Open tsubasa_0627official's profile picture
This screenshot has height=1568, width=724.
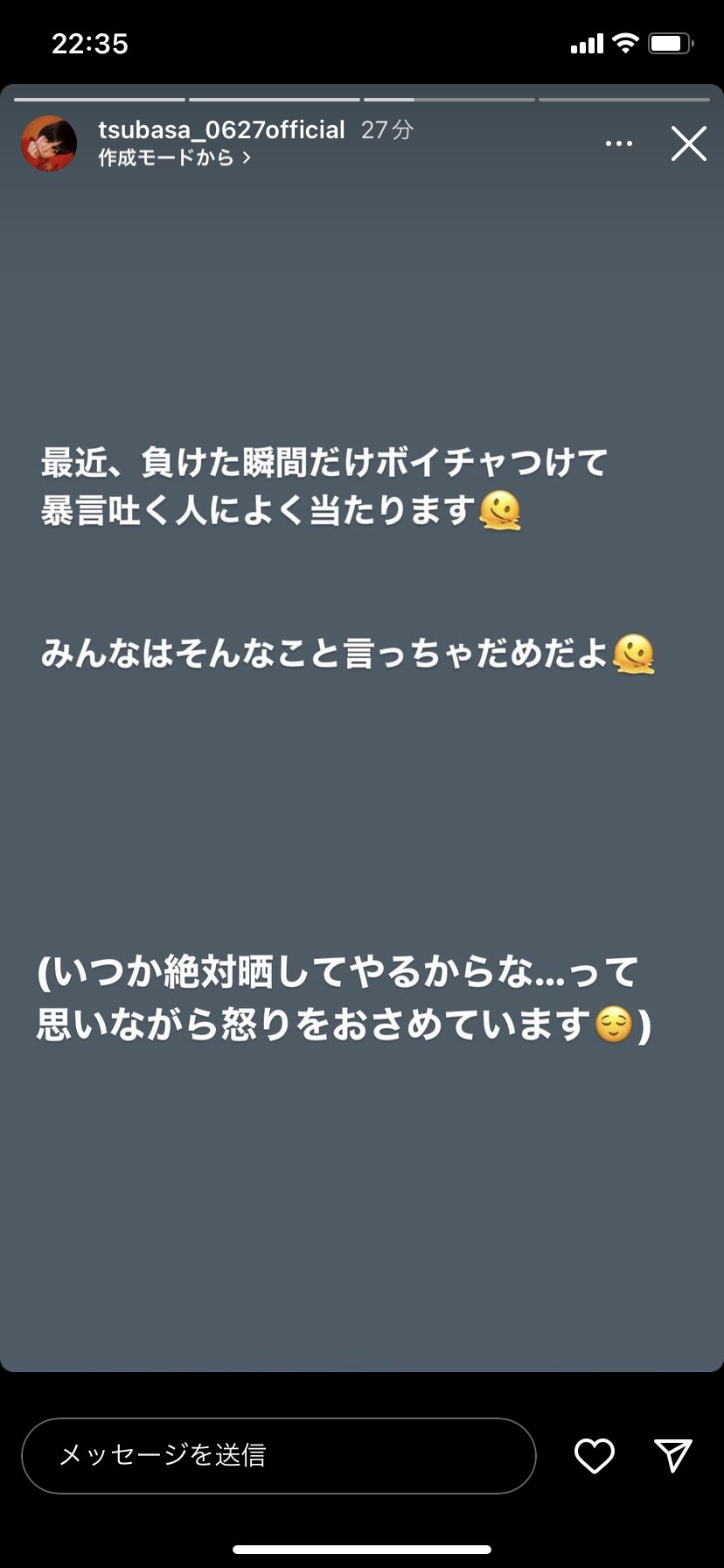click(49, 143)
